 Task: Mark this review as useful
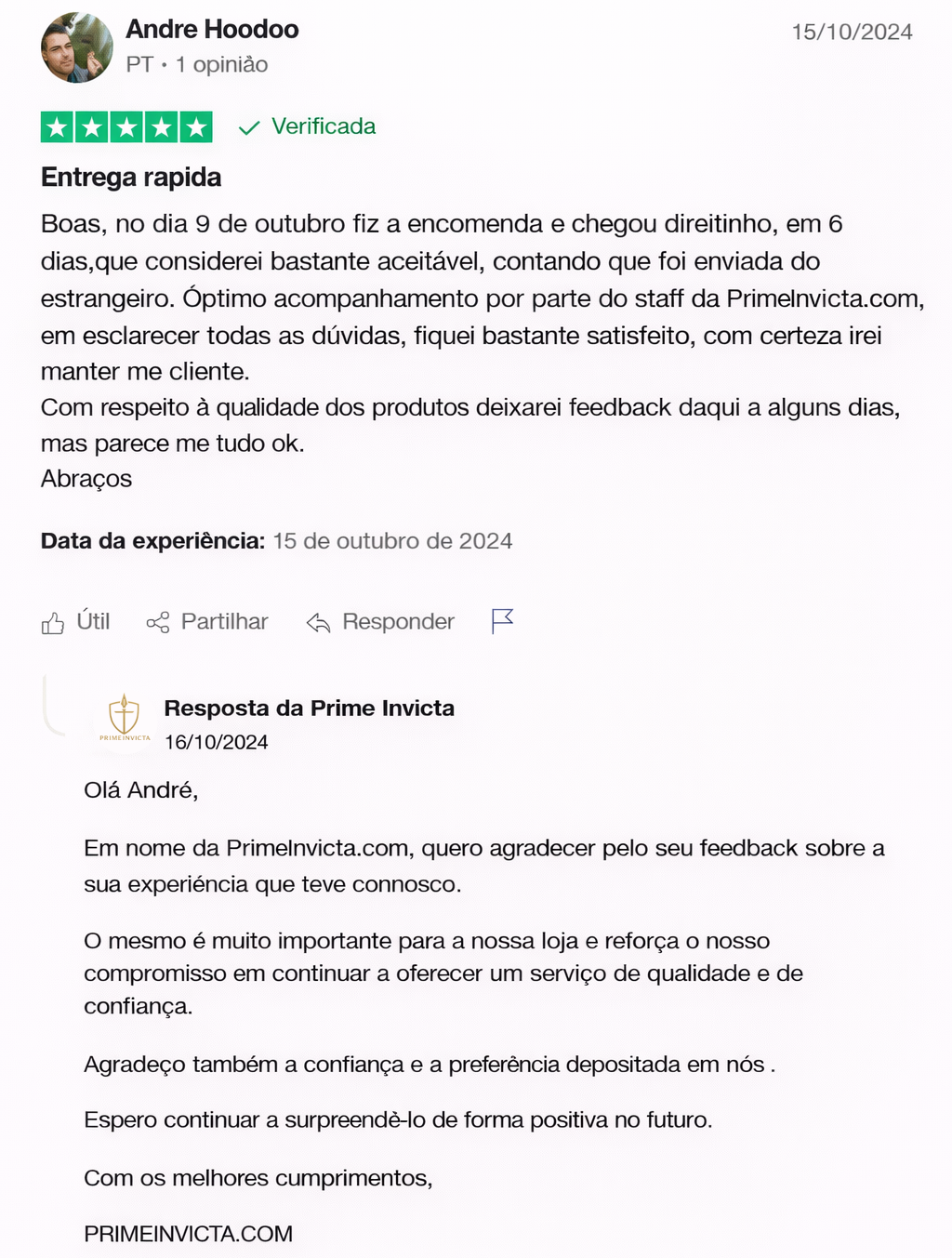point(91,622)
